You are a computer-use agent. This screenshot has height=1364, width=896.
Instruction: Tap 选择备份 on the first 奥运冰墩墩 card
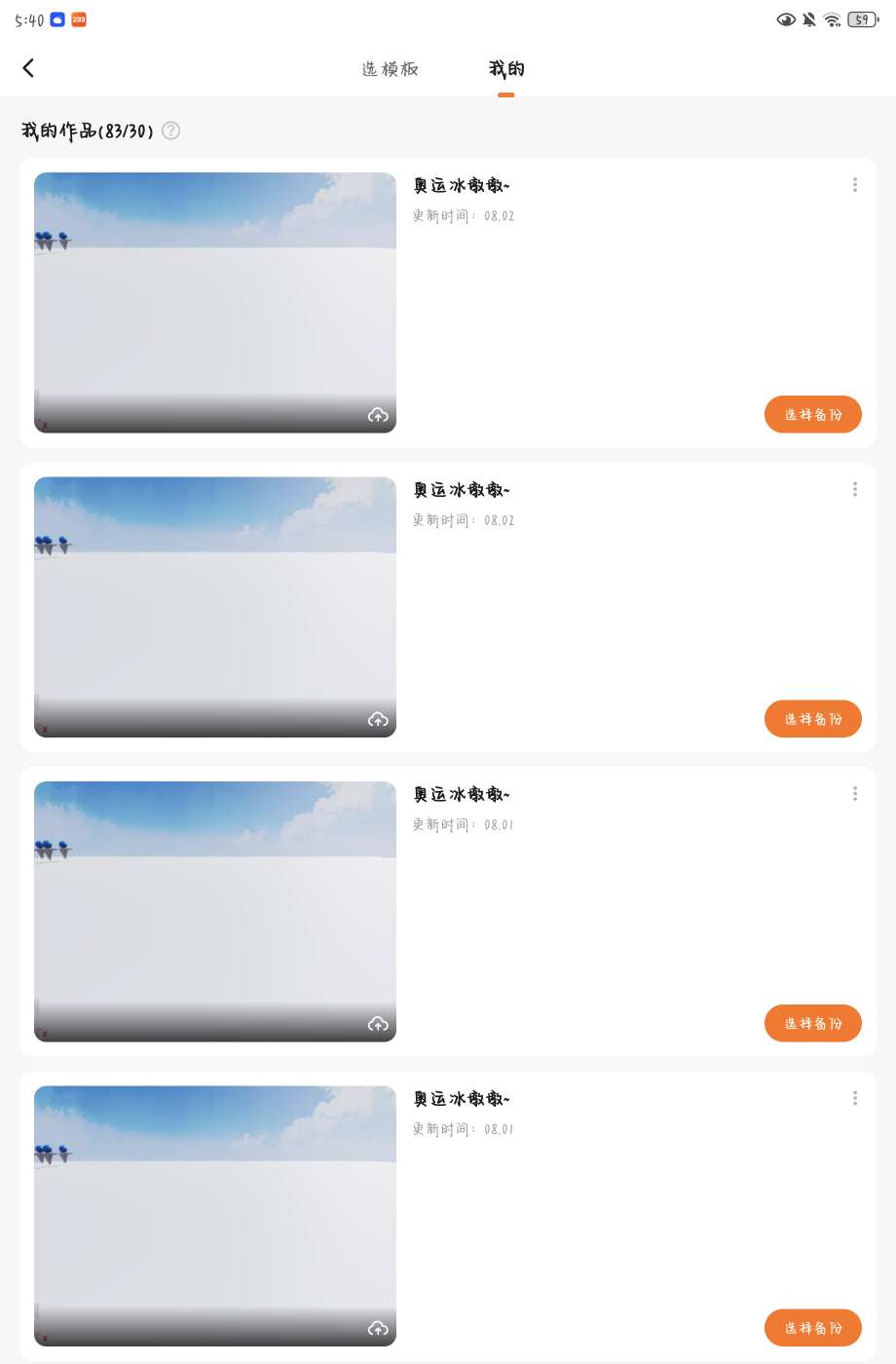click(x=813, y=414)
